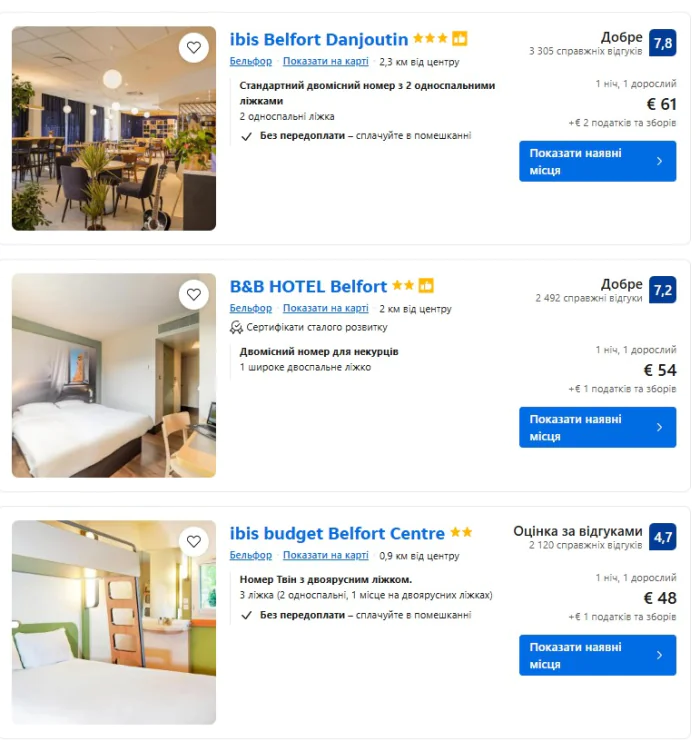Open the ibis budget Belfort Centre title
Screen dimensions: 700x741
pyautogui.click(x=337, y=533)
